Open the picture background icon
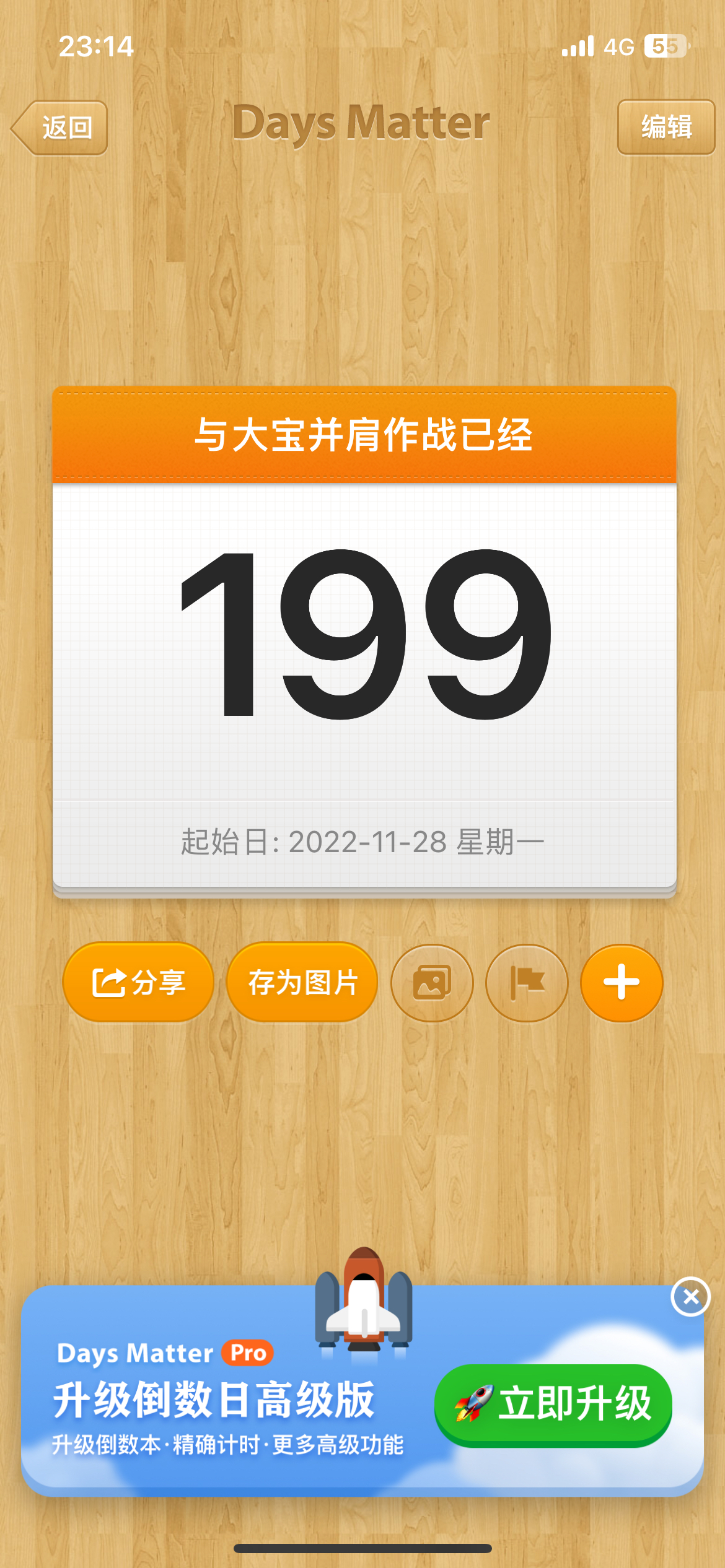Image resolution: width=725 pixels, height=1568 pixels. point(432,983)
